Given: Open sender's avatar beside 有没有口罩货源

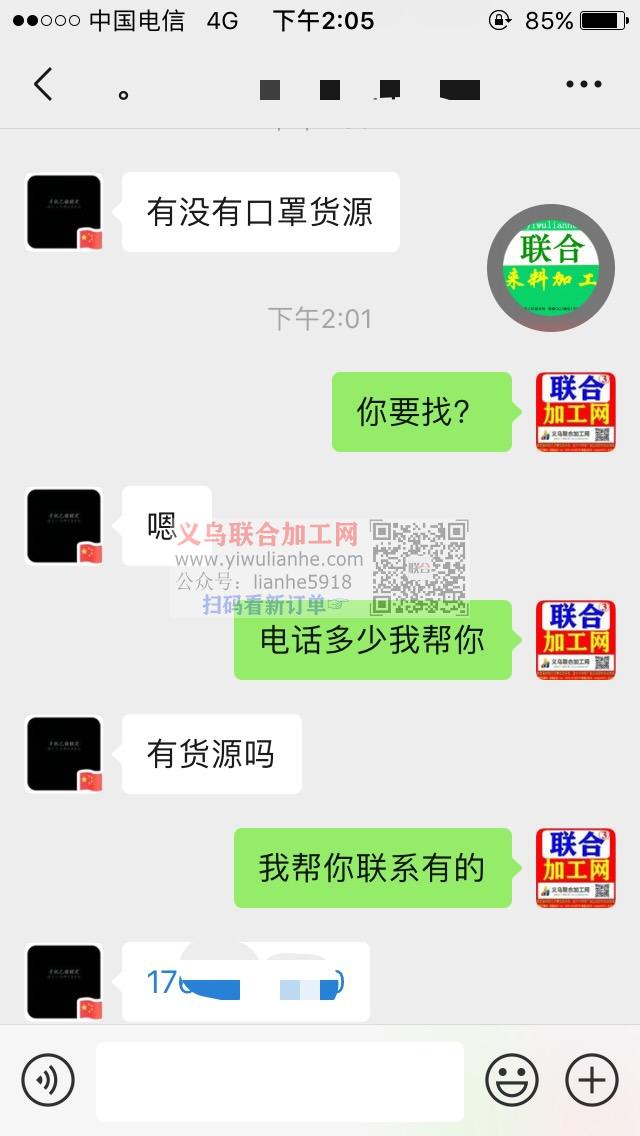Looking at the screenshot, I should pos(64,212).
